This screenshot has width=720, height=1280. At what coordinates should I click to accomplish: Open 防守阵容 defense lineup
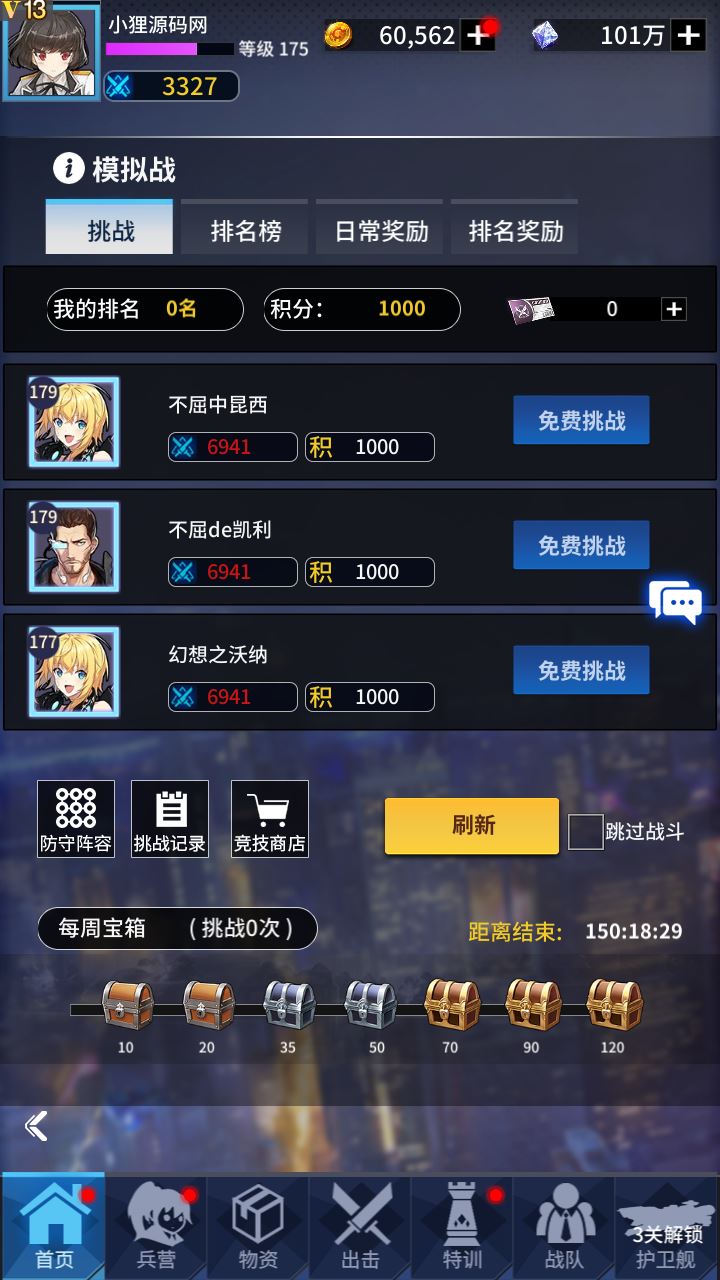tap(76, 819)
